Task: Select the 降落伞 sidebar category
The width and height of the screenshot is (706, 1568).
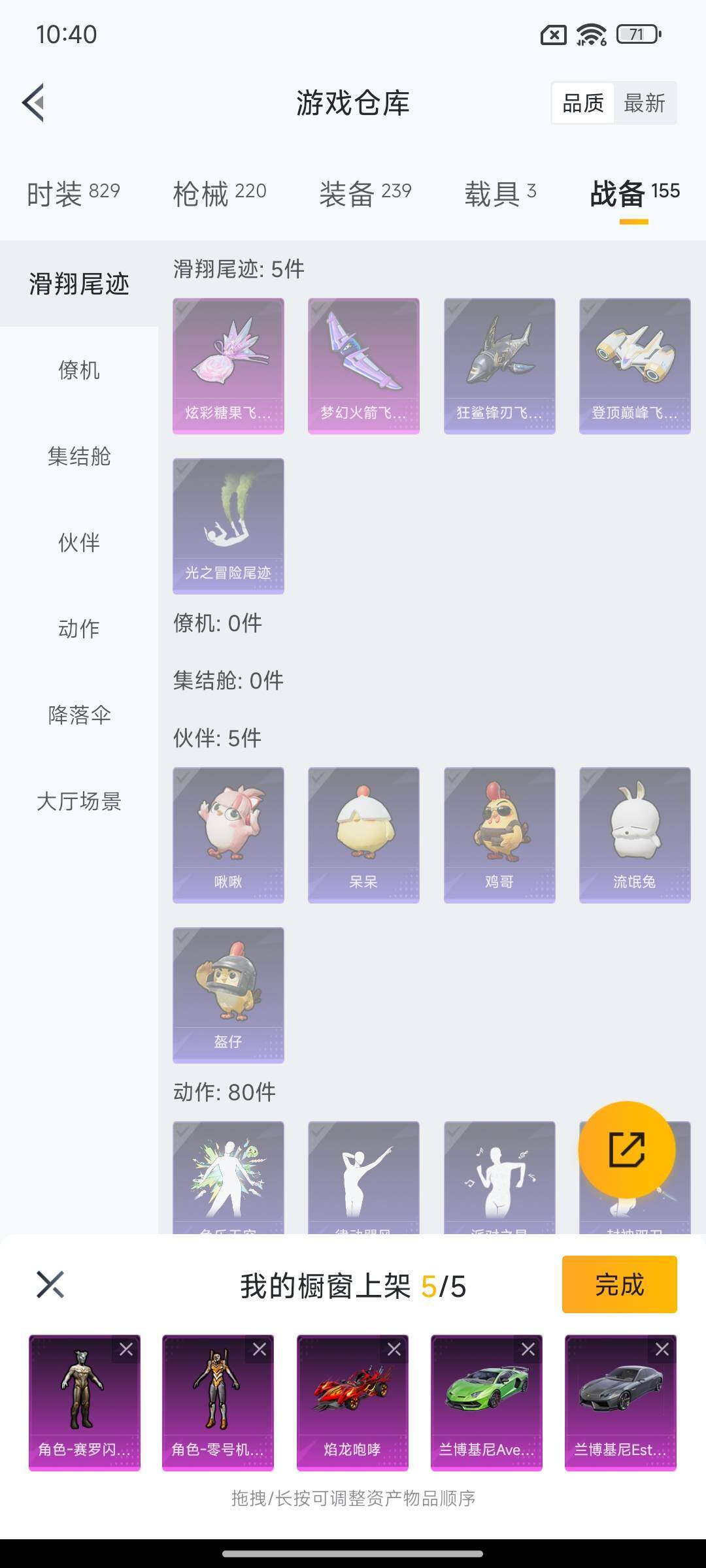Action: pyautogui.click(x=78, y=715)
